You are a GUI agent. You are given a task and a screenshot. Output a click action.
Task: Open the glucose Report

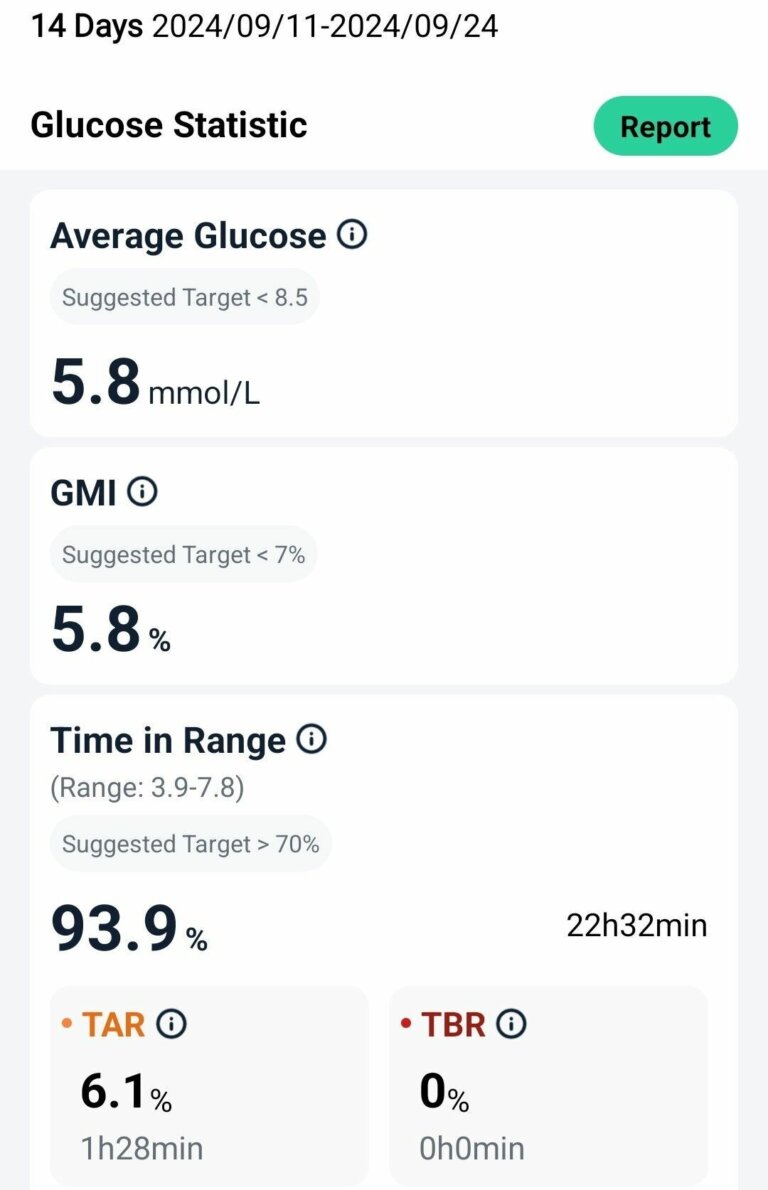[x=665, y=126]
